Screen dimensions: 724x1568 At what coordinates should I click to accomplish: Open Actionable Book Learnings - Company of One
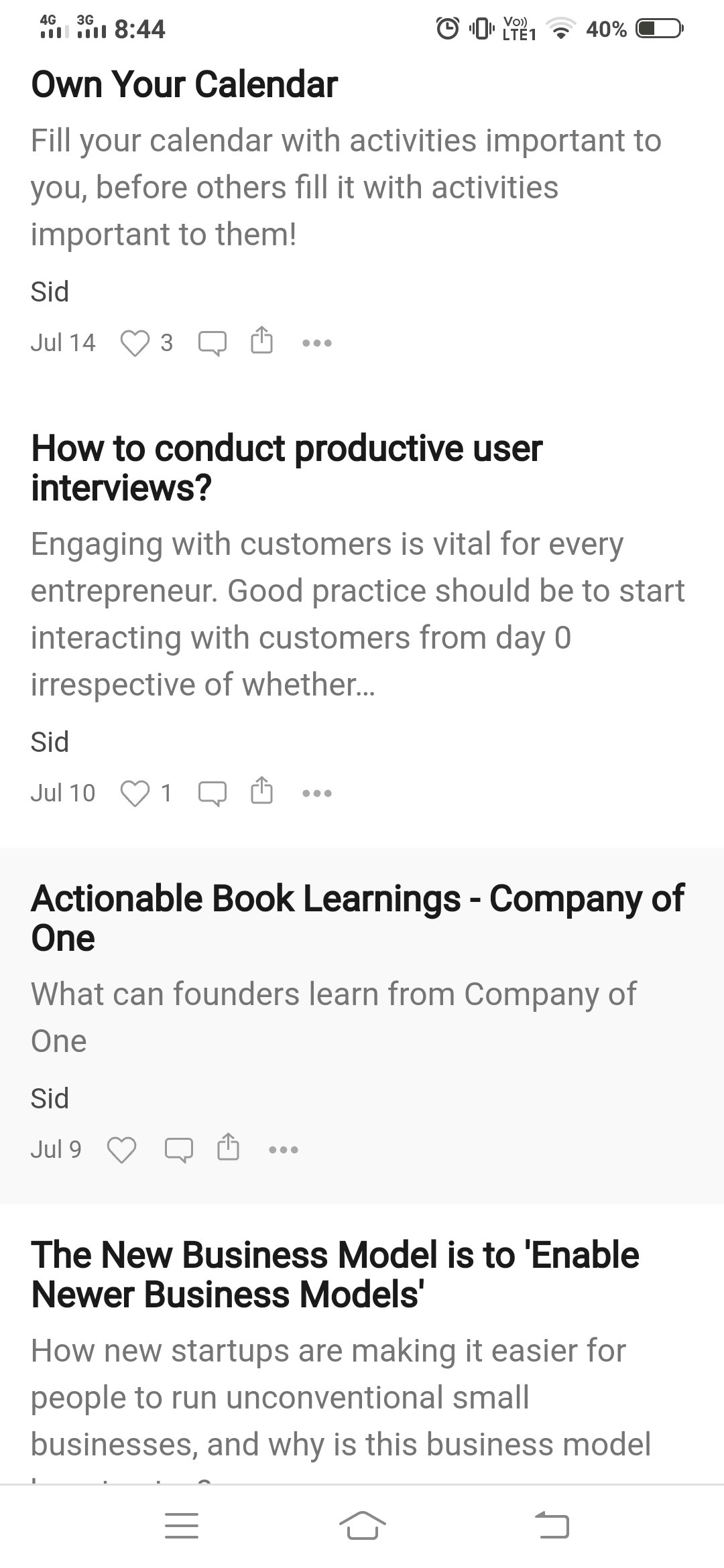357,918
